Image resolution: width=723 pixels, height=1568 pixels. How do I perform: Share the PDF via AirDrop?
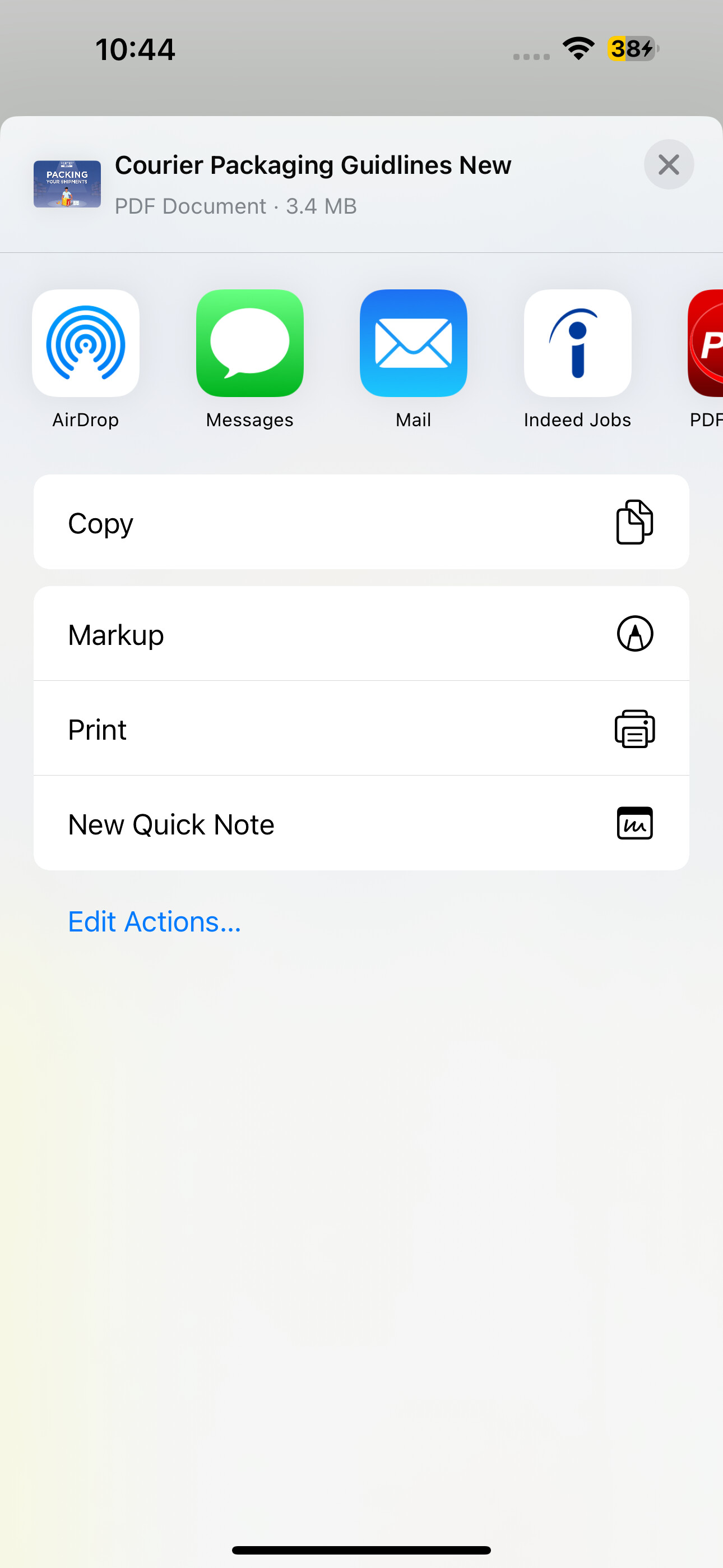click(x=86, y=344)
